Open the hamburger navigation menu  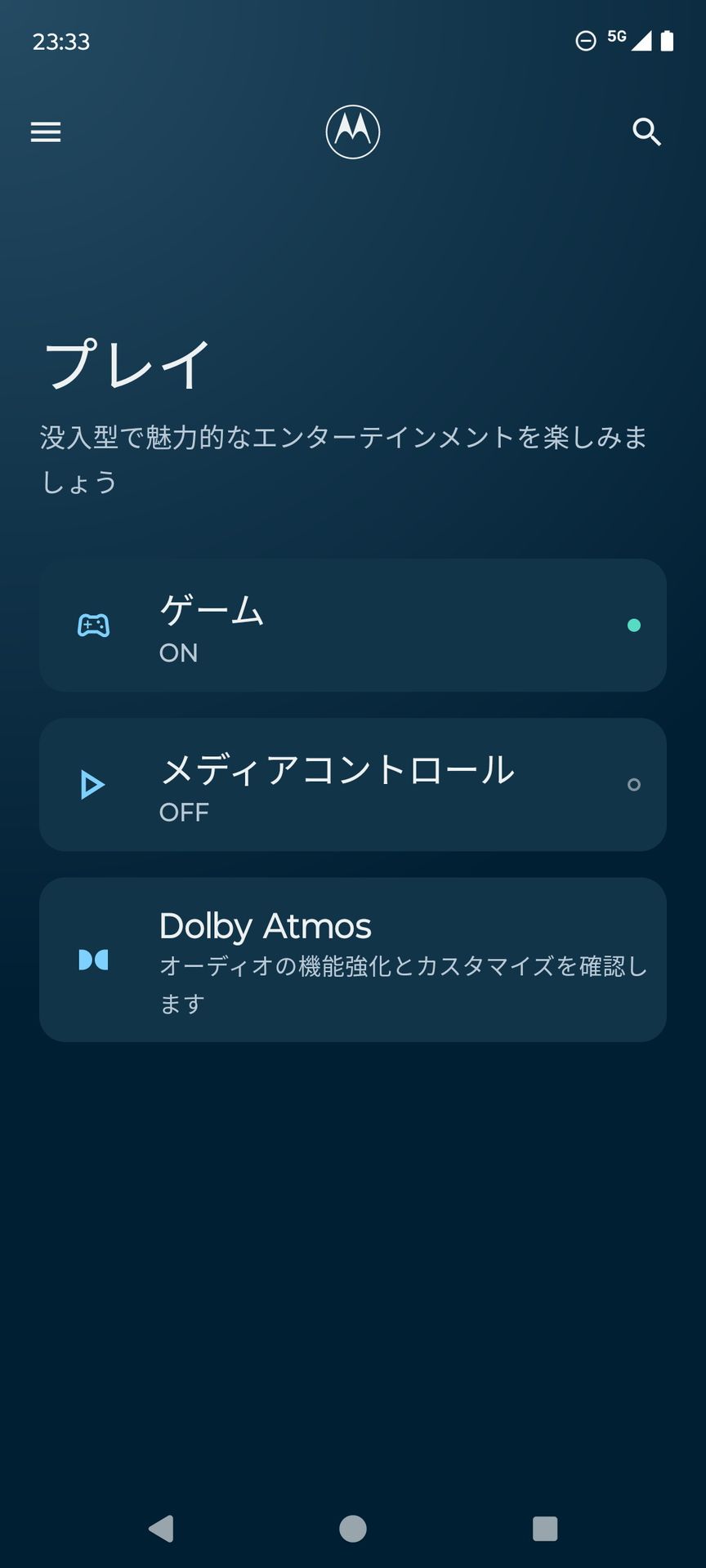45,132
